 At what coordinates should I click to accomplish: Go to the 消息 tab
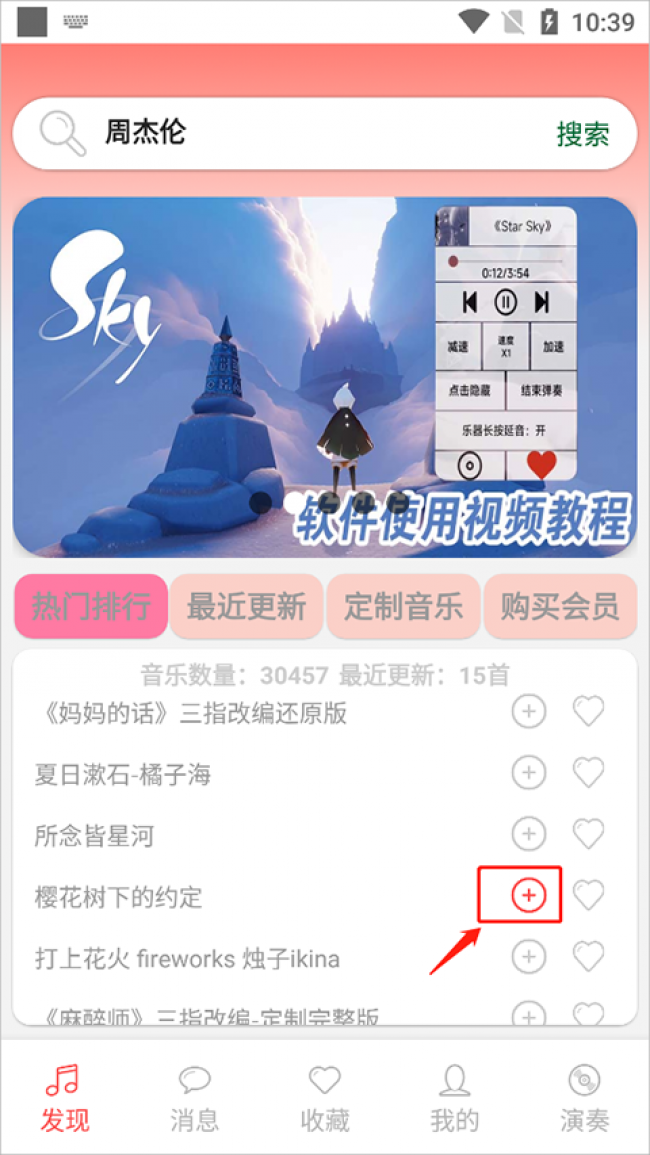(194, 1098)
